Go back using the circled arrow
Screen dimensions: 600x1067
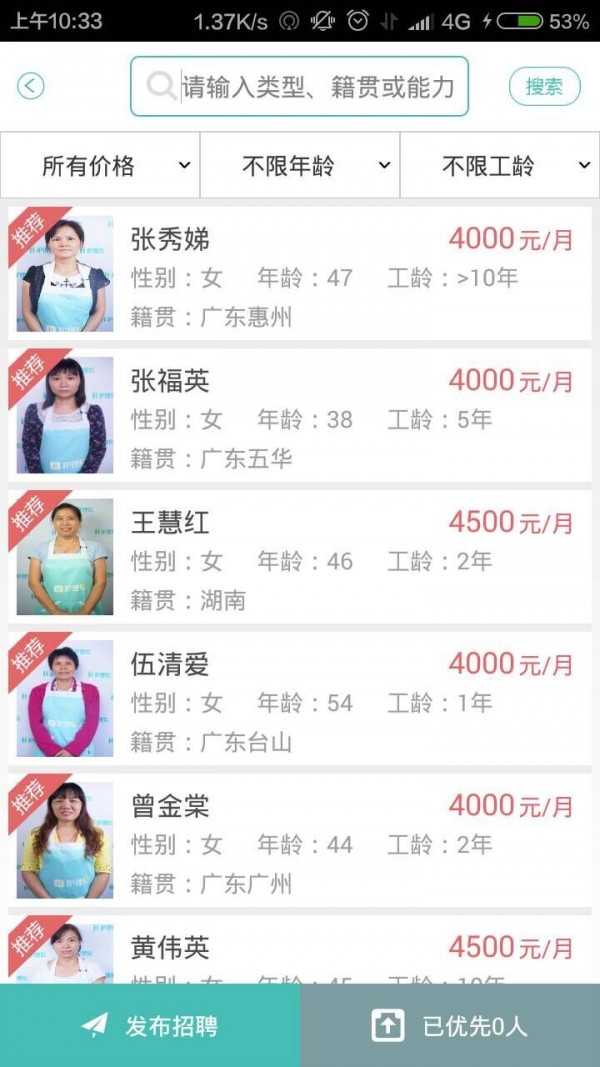click(31, 86)
